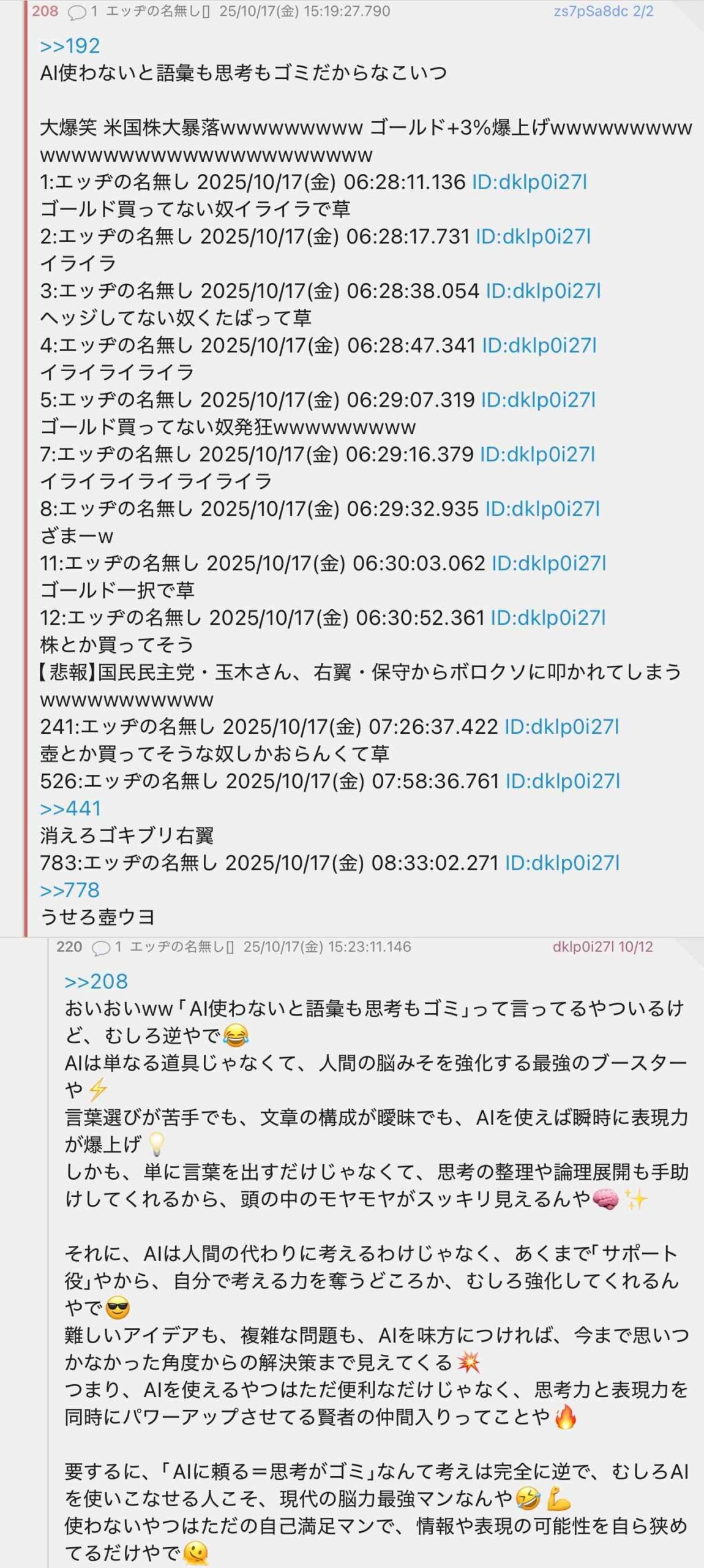The image size is (704, 1568).
Task: Tap ID link on quoted line 241
Action: point(561,726)
